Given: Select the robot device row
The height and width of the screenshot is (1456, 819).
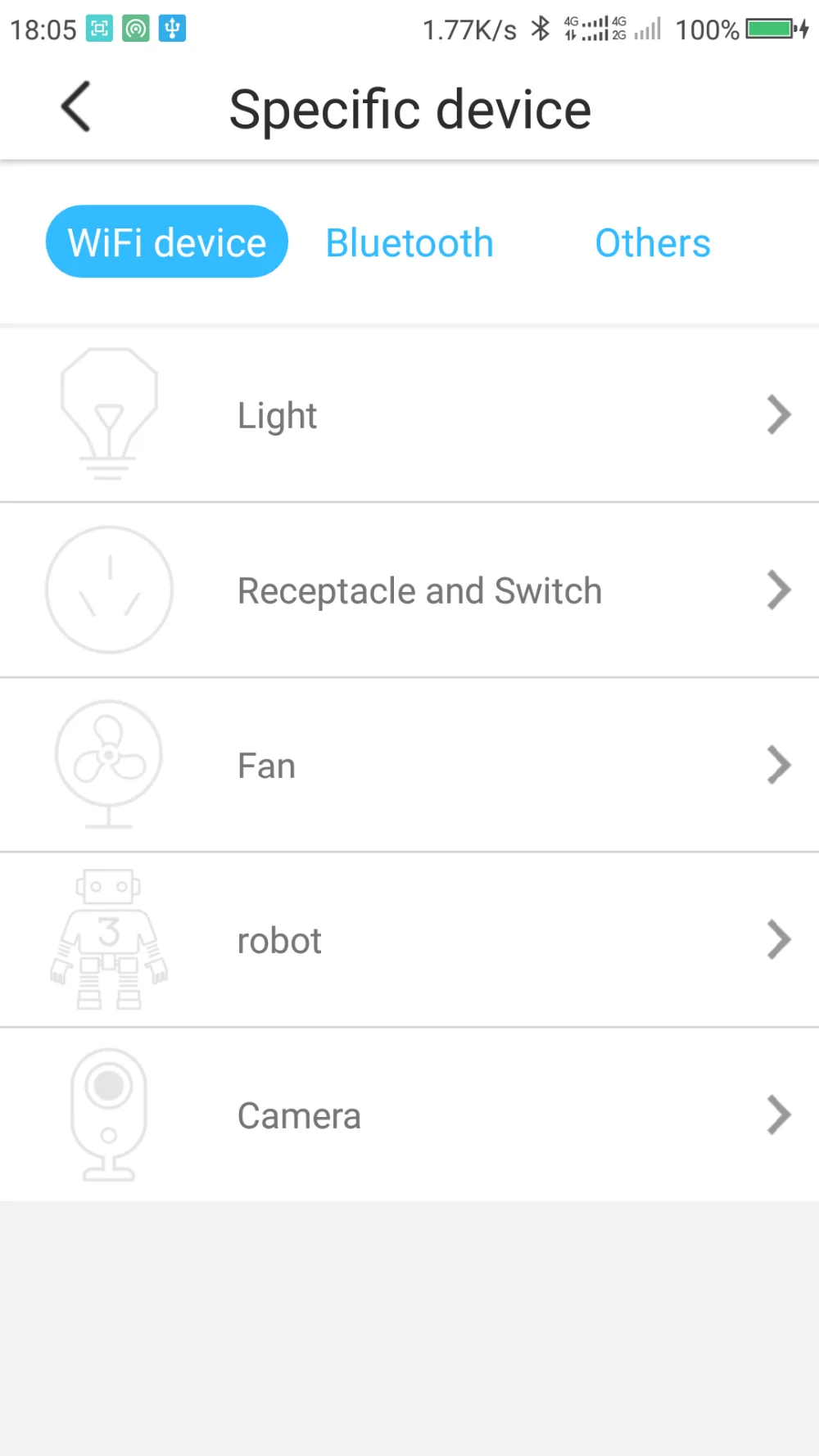Looking at the screenshot, I should (x=409, y=939).
